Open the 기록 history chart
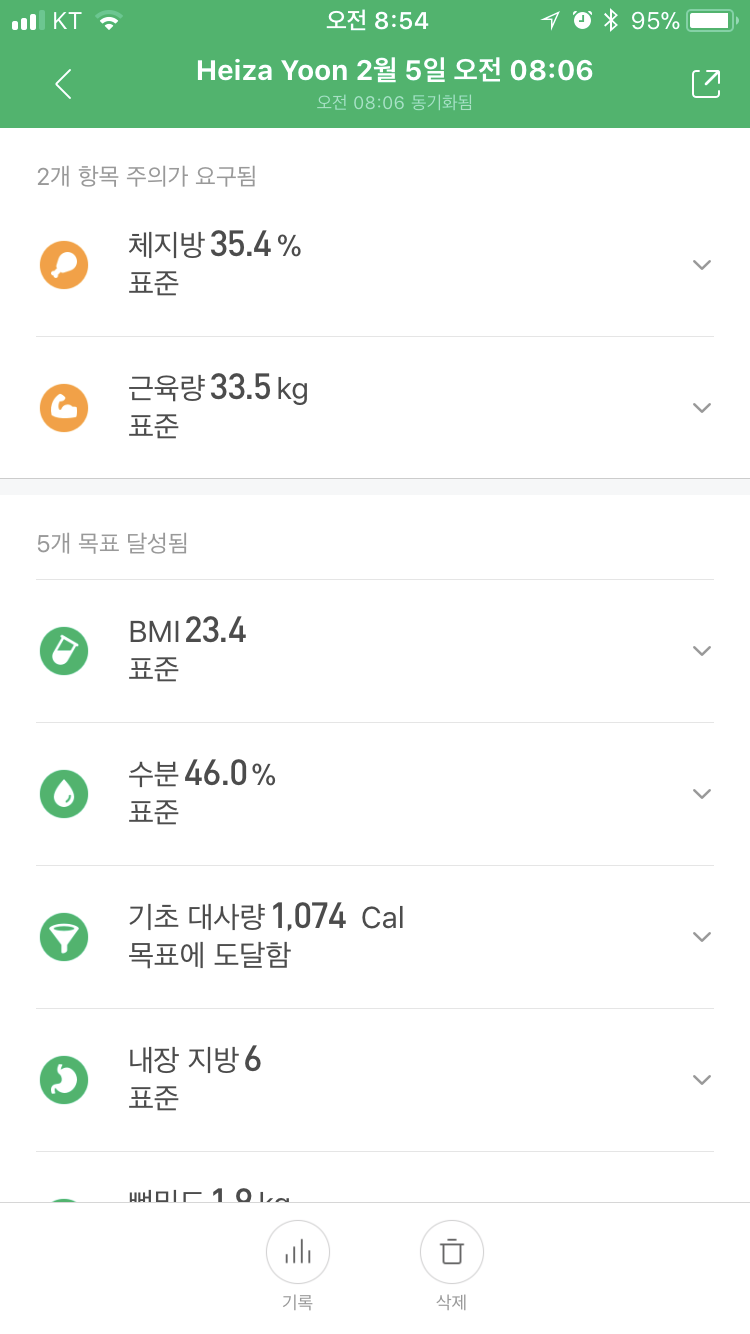This screenshot has width=750, height=1334. [298, 1252]
